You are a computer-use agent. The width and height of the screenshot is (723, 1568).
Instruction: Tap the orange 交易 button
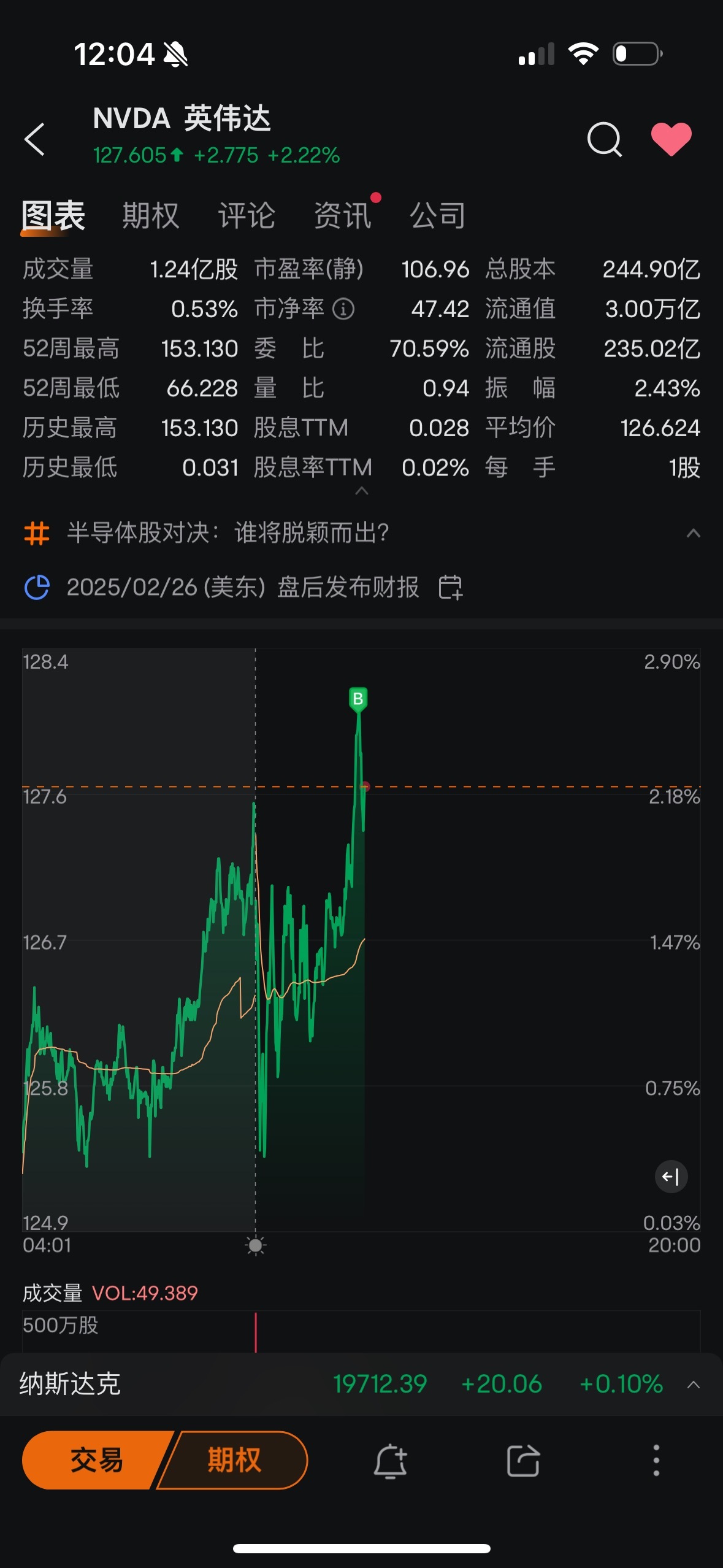pyautogui.click(x=96, y=1460)
